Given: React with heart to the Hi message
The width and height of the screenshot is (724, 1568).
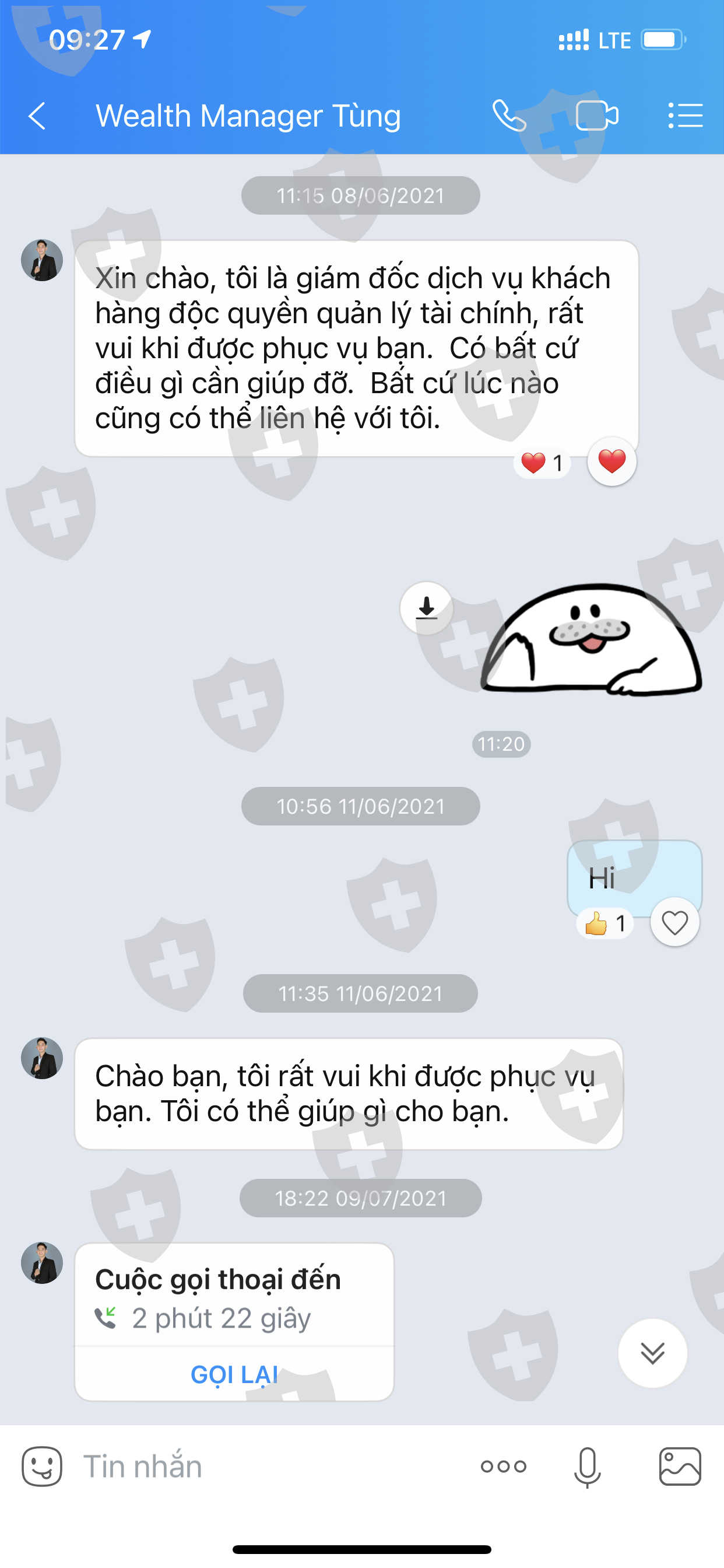Looking at the screenshot, I should point(674,922).
